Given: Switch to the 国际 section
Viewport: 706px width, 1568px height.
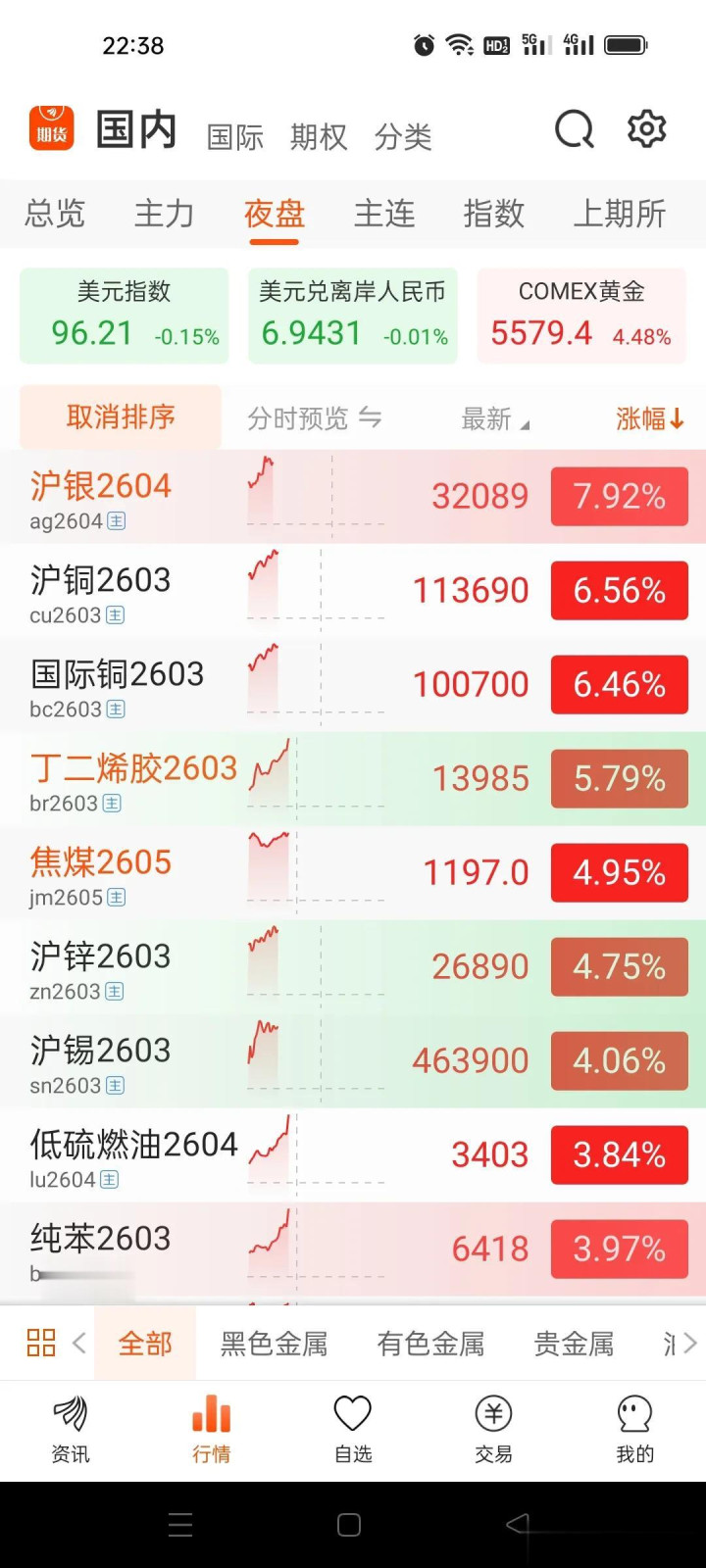Looking at the screenshot, I should point(235,137).
